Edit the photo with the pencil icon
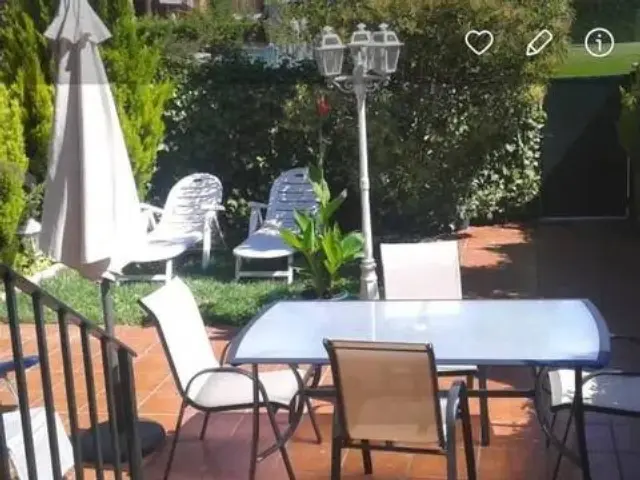The image size is (640, 480). pyautogui.click(x=539, y=42)
